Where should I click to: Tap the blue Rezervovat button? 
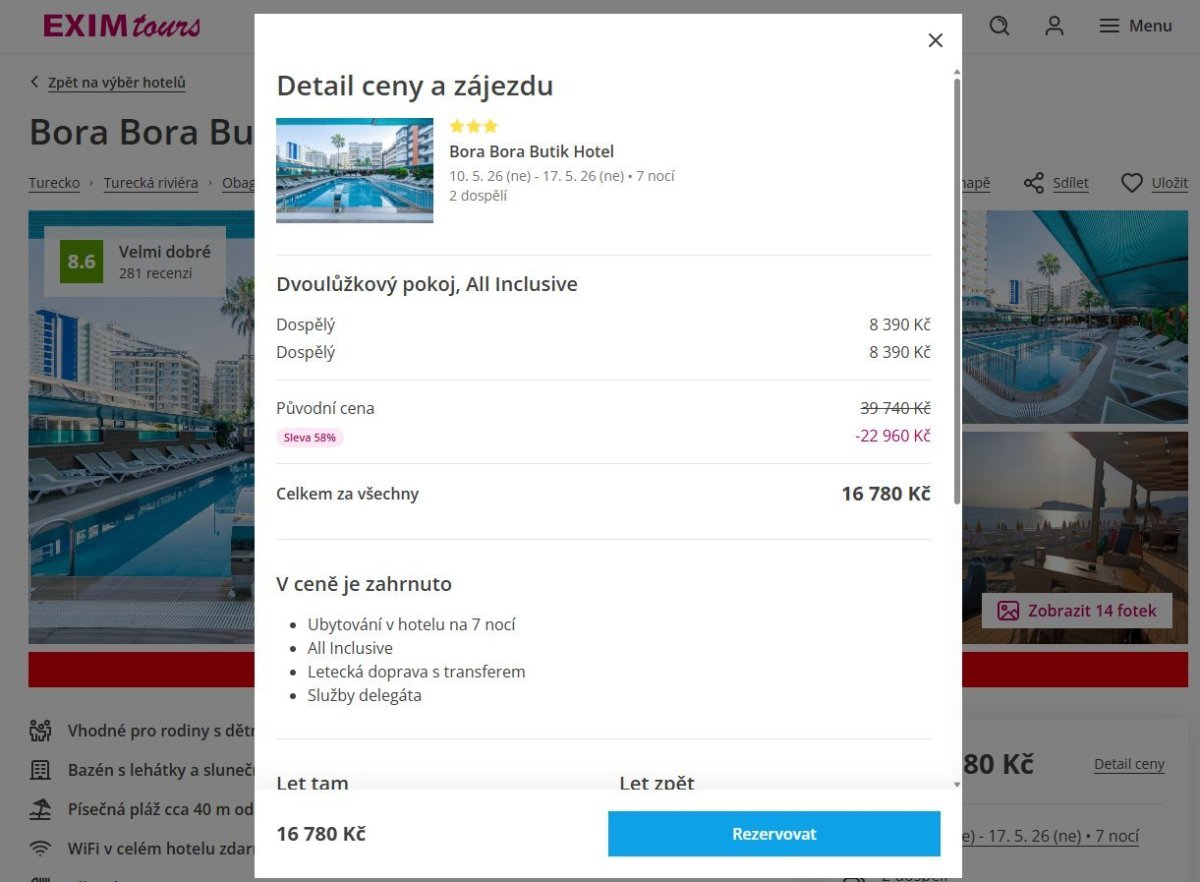(x=774, y=834)
